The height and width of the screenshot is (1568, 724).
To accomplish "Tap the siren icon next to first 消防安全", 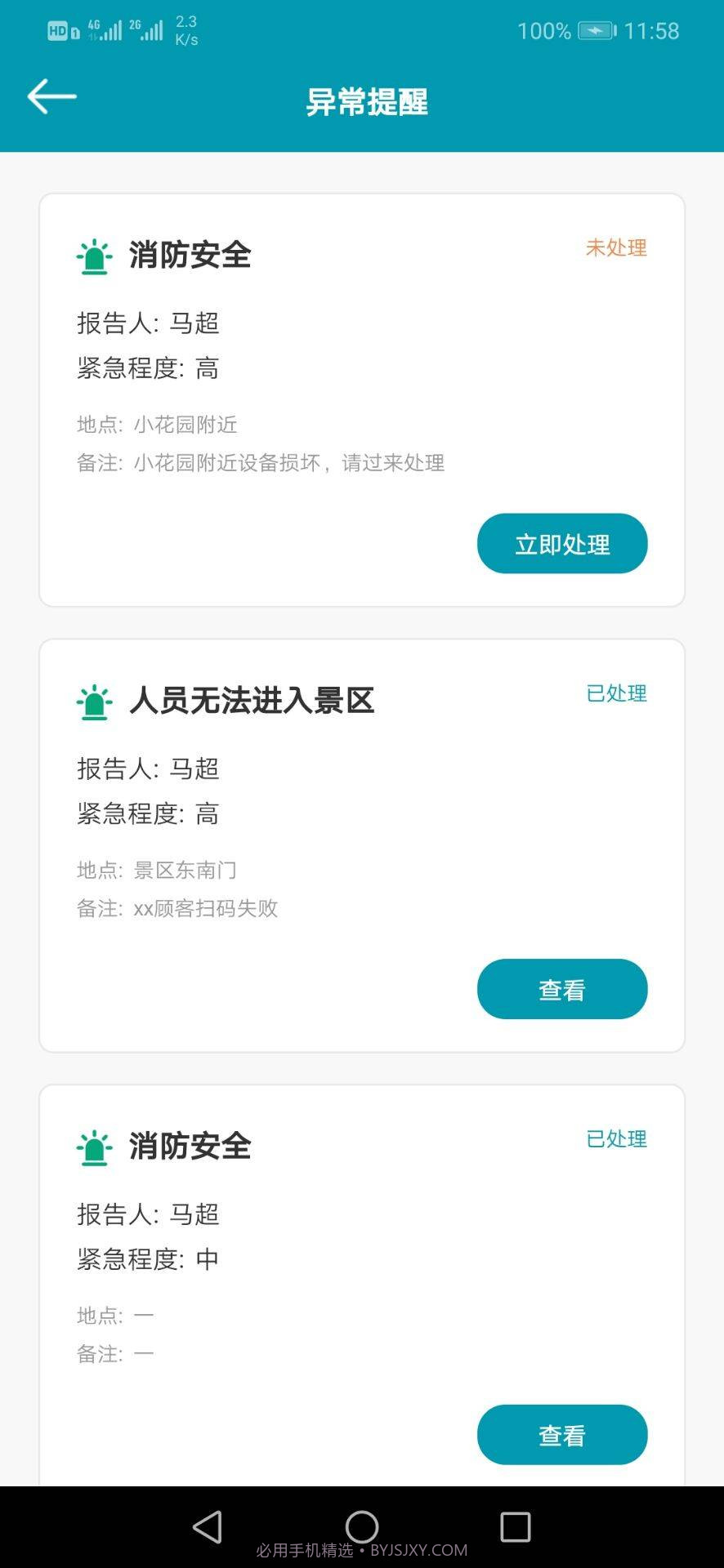I will [94, 256].
